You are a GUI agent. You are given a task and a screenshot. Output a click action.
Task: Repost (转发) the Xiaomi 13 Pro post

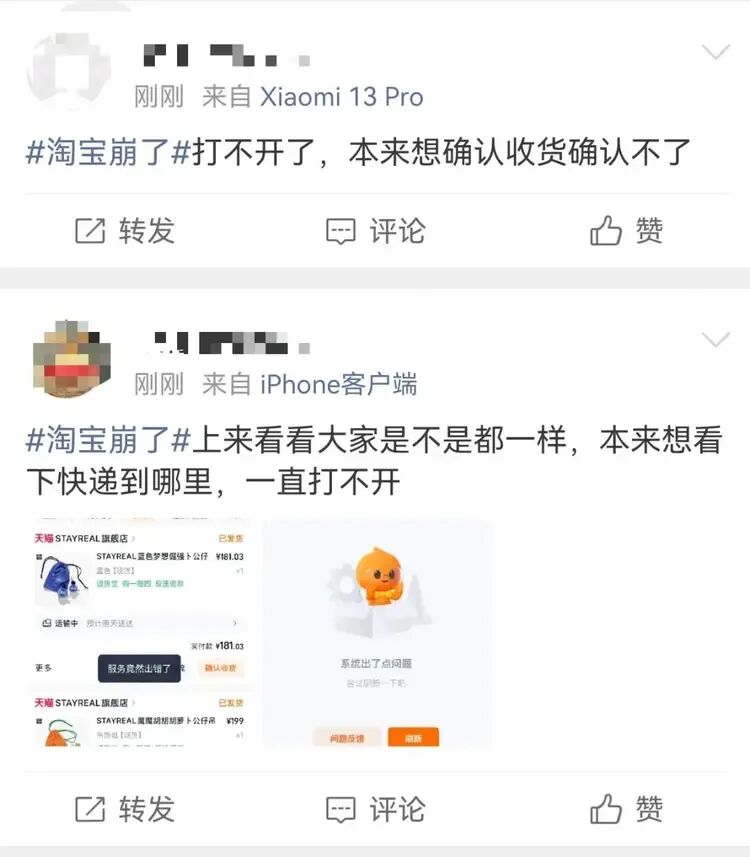(x=125, y=231)
